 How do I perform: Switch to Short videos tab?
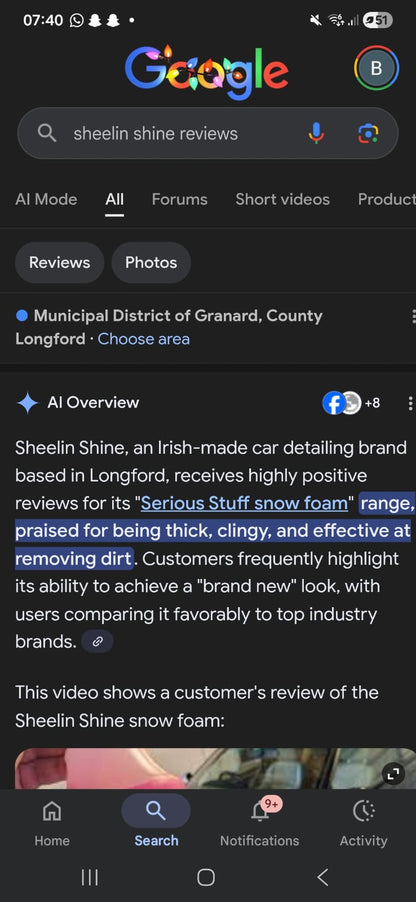[x=283, y=200]
